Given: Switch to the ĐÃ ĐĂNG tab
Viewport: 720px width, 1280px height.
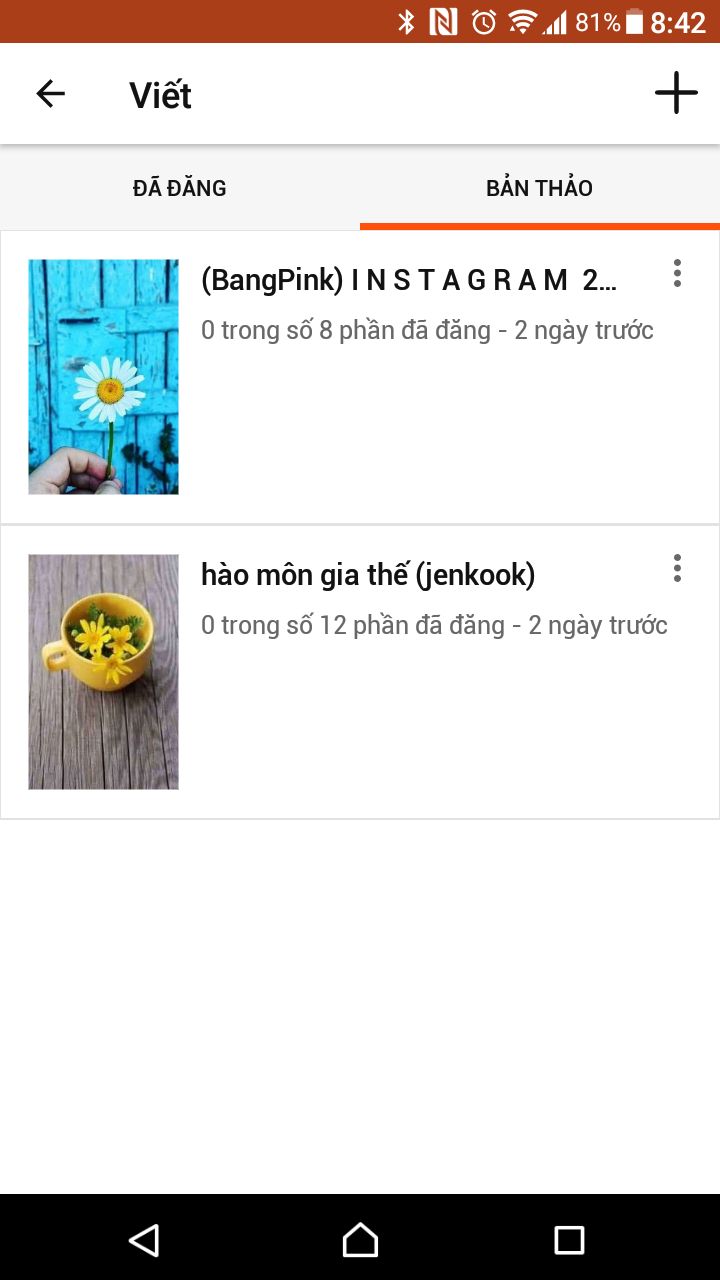Looking at the screenshot, I should (180, 188).
